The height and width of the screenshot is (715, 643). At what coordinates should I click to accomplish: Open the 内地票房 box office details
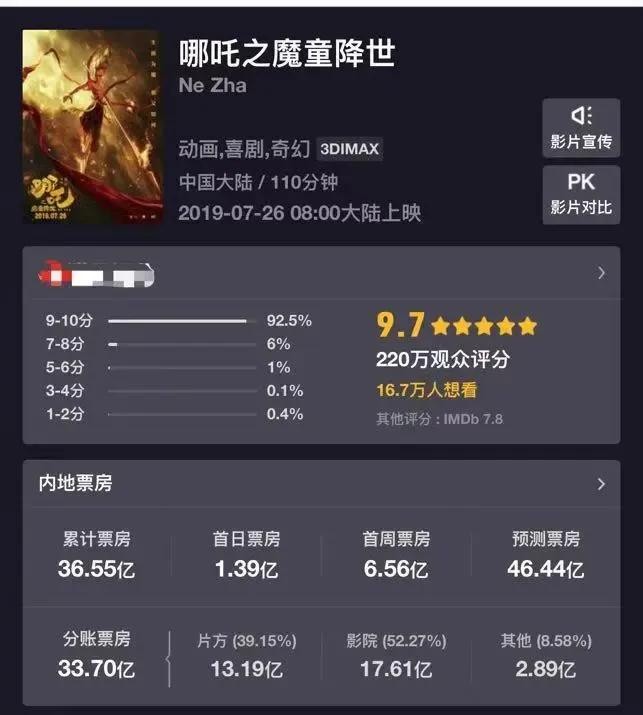[x=601, y=484]
